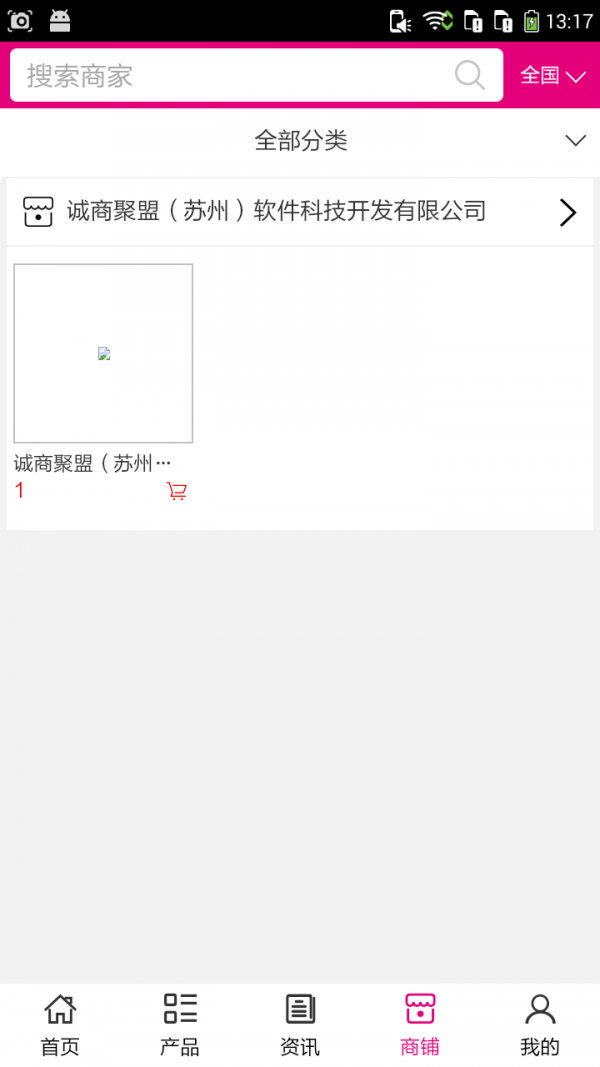The image size is (600, 1067).
Task: Switch to the 我的 tab
Action: (540, 1024)
